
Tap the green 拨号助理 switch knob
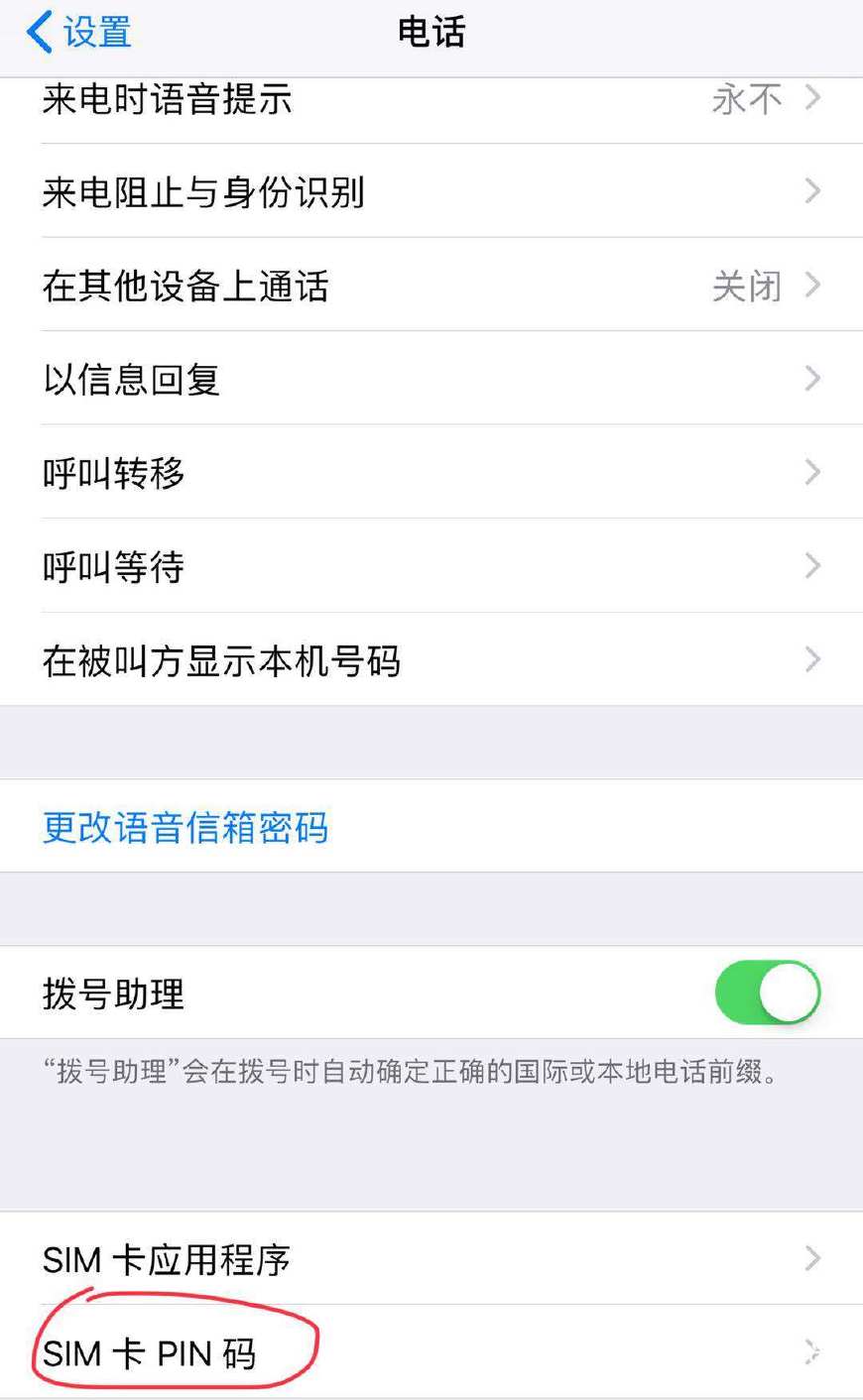coord(789,992)
